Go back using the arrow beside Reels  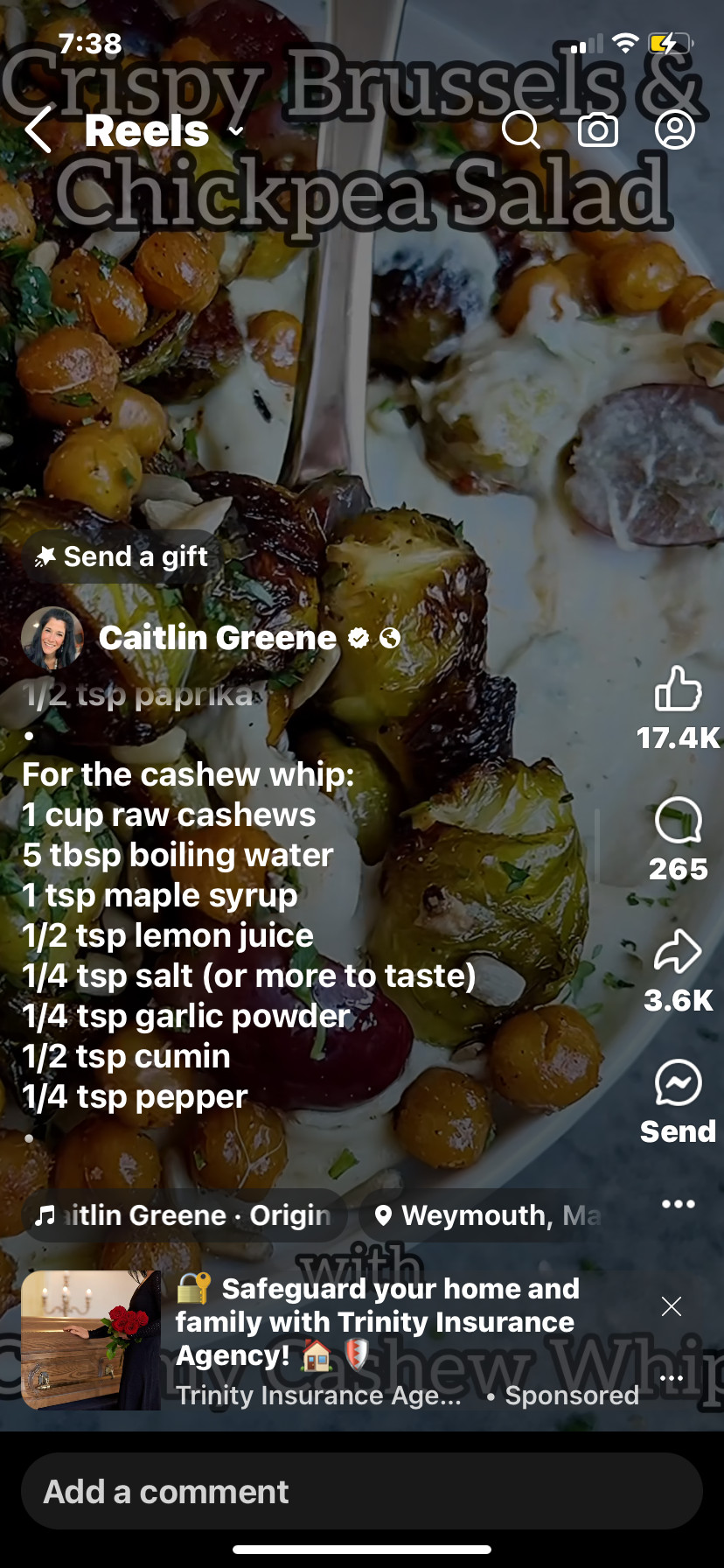point(38,129)
